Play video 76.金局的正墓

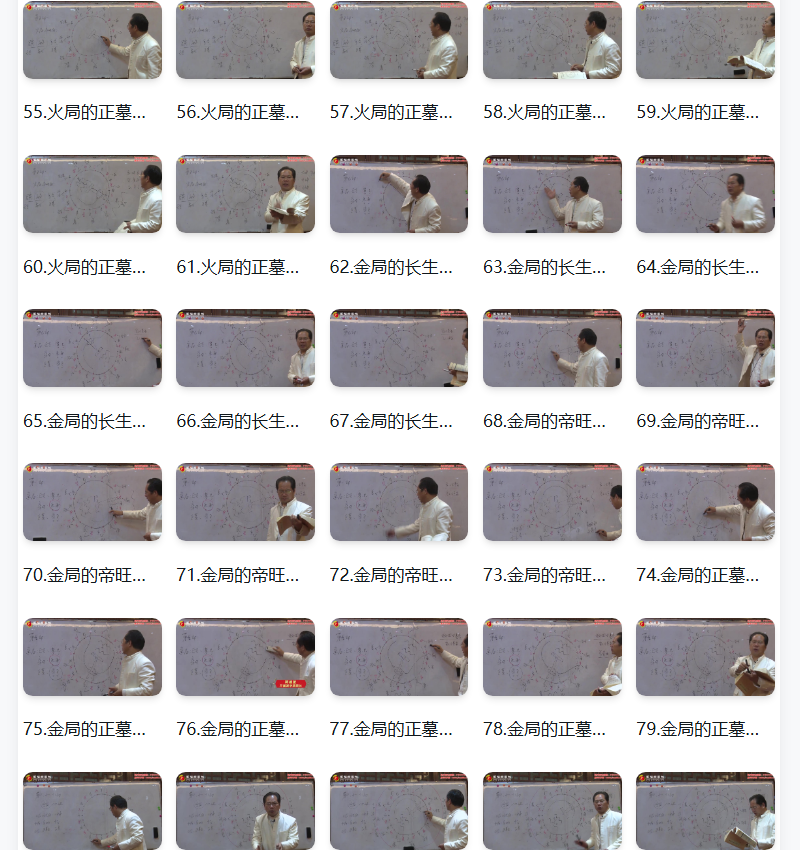click(245, 657)
